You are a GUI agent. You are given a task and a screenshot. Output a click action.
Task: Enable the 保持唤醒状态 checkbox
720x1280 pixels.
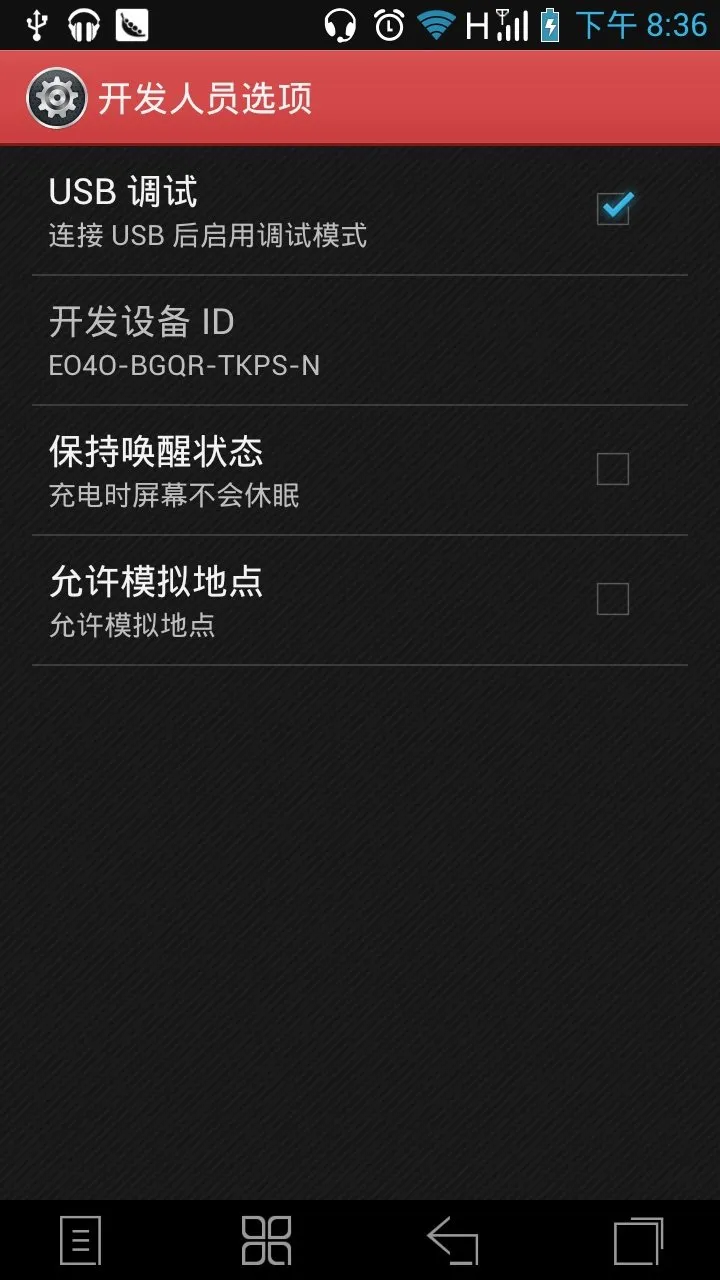pyautogui.click(x=613, y=469)
